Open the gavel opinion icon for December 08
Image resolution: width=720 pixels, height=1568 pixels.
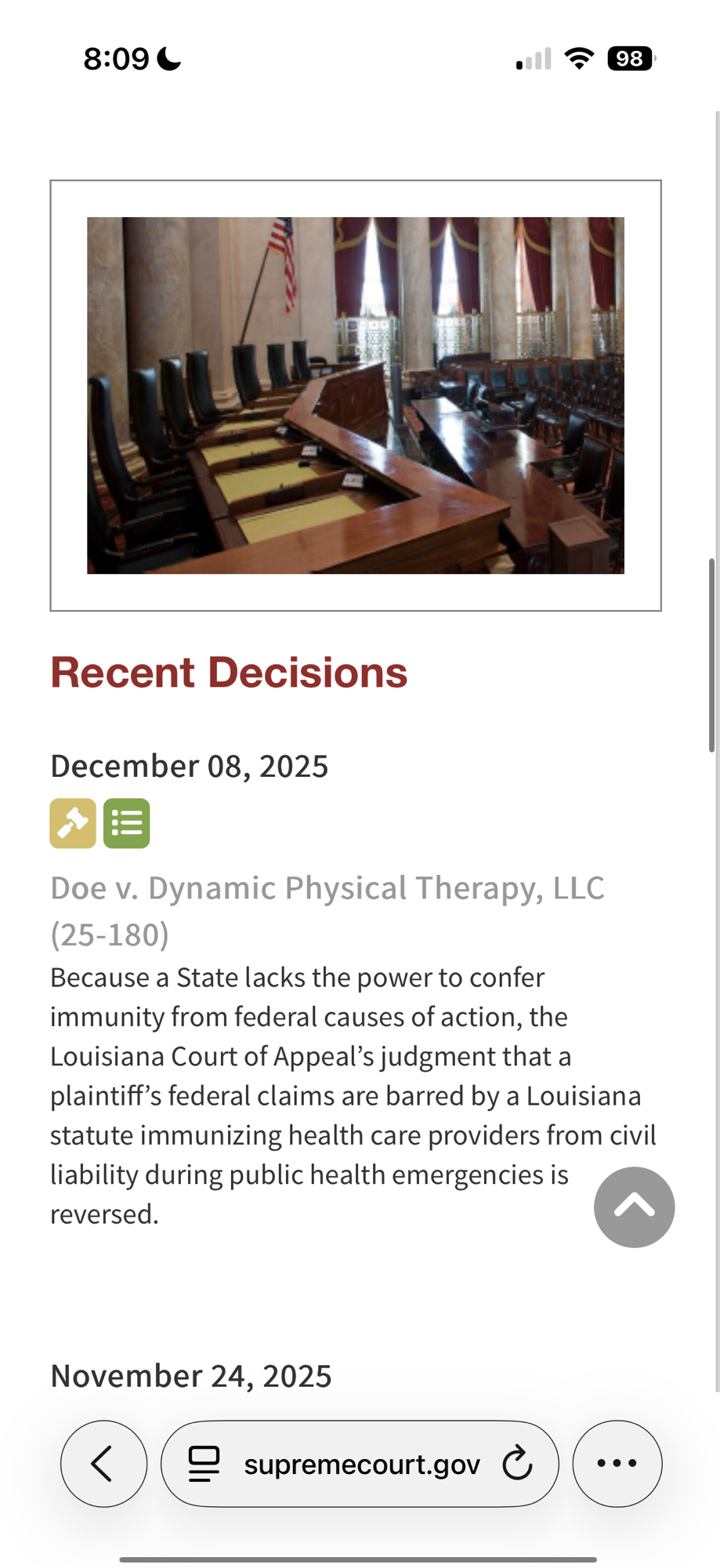click(x=73, y=823)
